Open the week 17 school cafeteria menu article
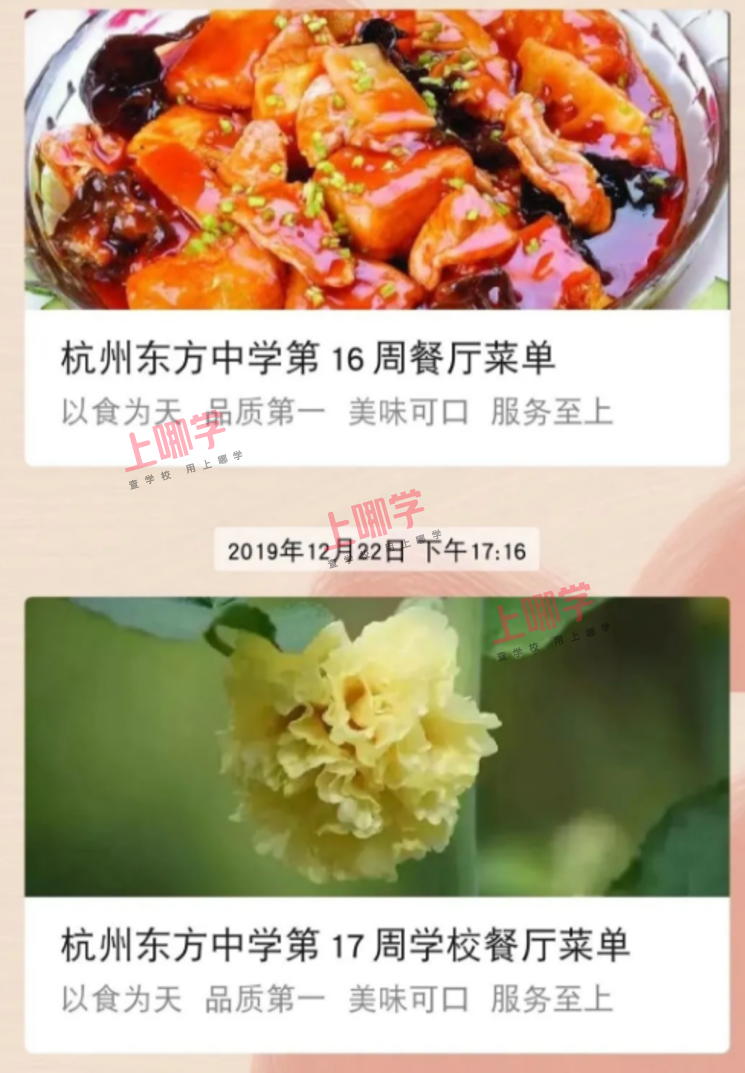 tap(345, 944)
